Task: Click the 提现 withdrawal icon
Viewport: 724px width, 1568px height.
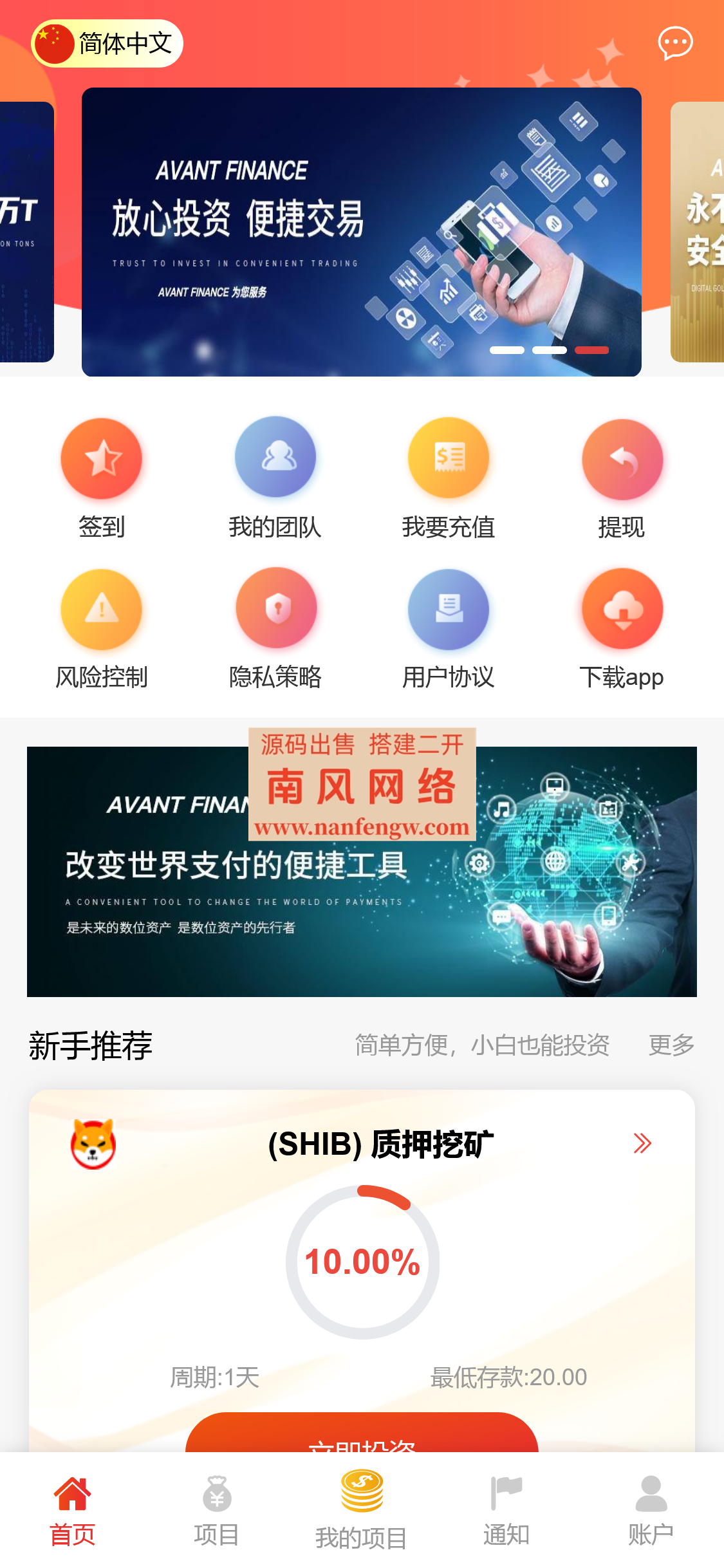Action: (622, 459)
